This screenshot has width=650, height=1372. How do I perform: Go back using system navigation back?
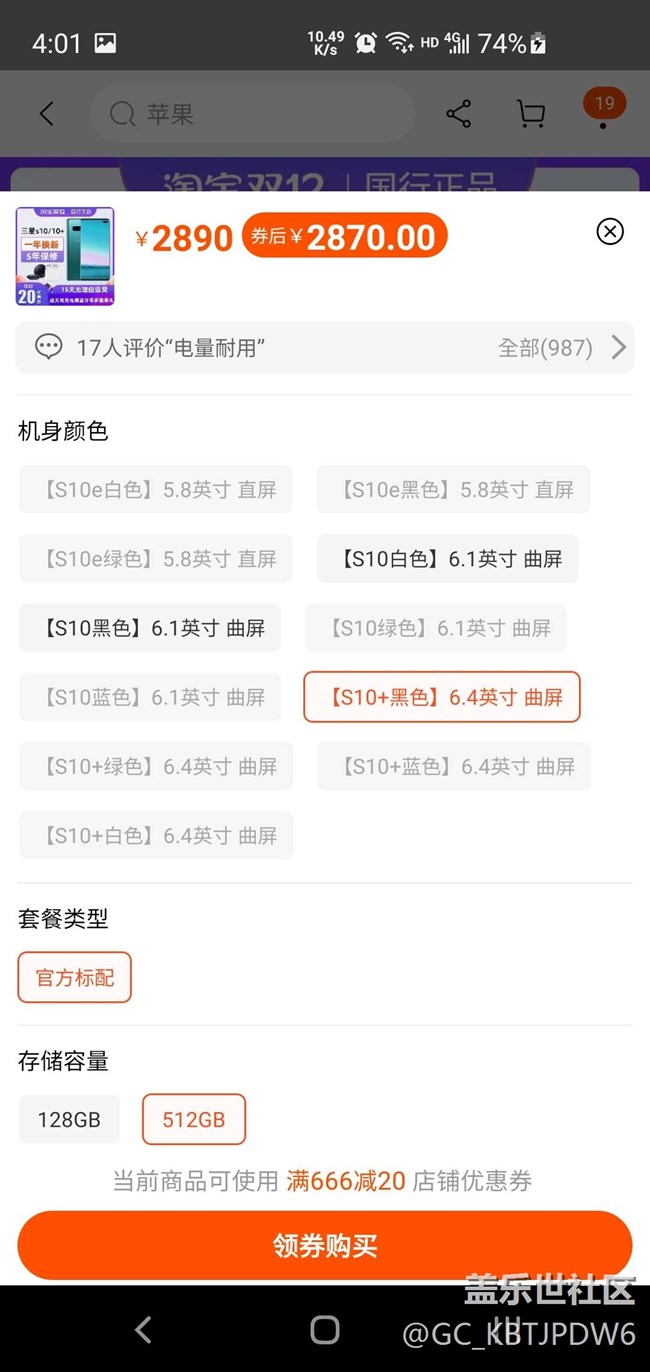click(x=143, y=1329)
